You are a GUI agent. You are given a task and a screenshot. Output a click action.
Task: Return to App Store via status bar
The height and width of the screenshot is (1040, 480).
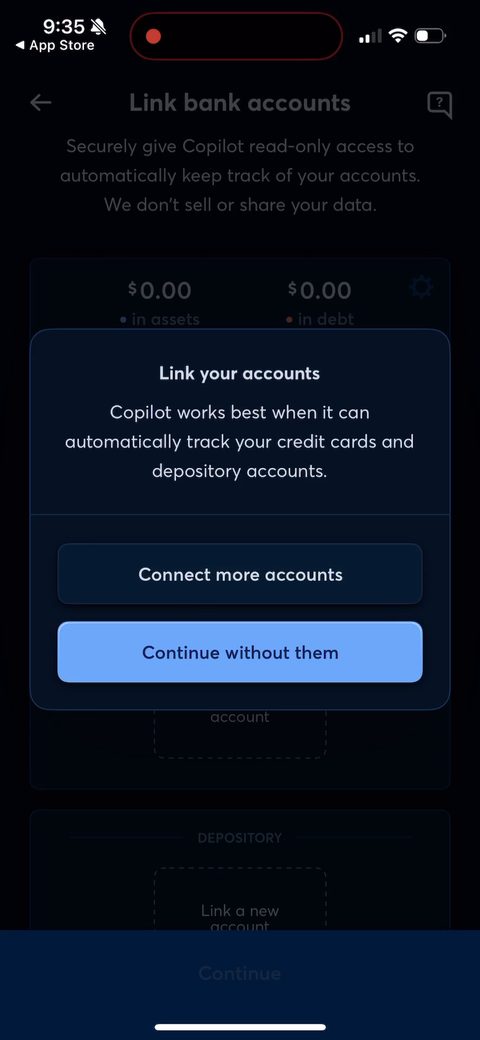point(55,46)
